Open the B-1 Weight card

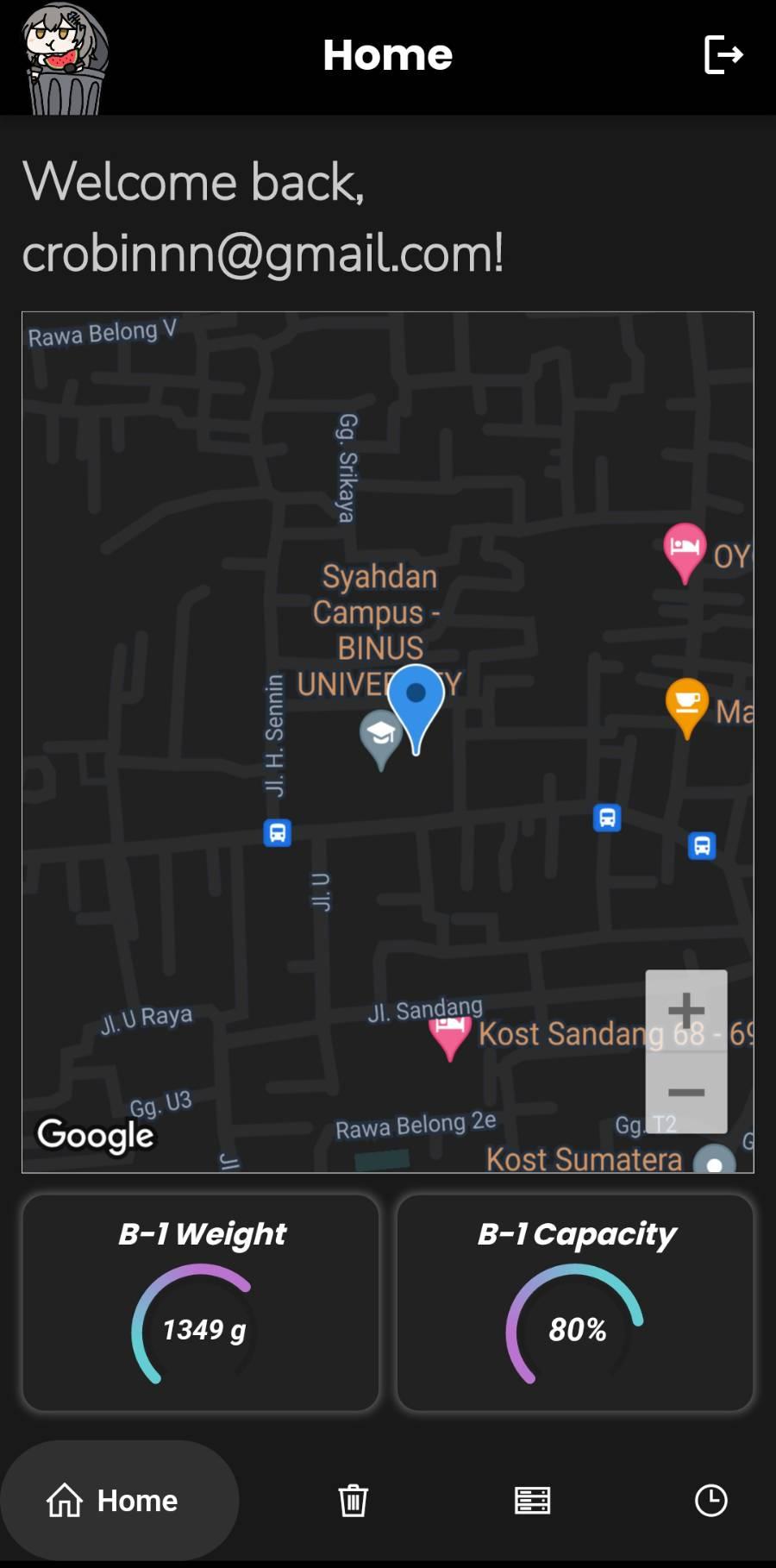click(201, 1302)
